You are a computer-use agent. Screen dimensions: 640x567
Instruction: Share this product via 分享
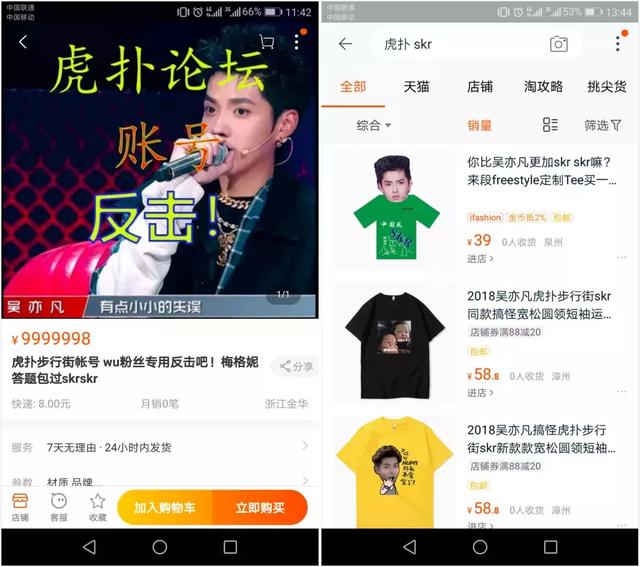coord(296,367)
